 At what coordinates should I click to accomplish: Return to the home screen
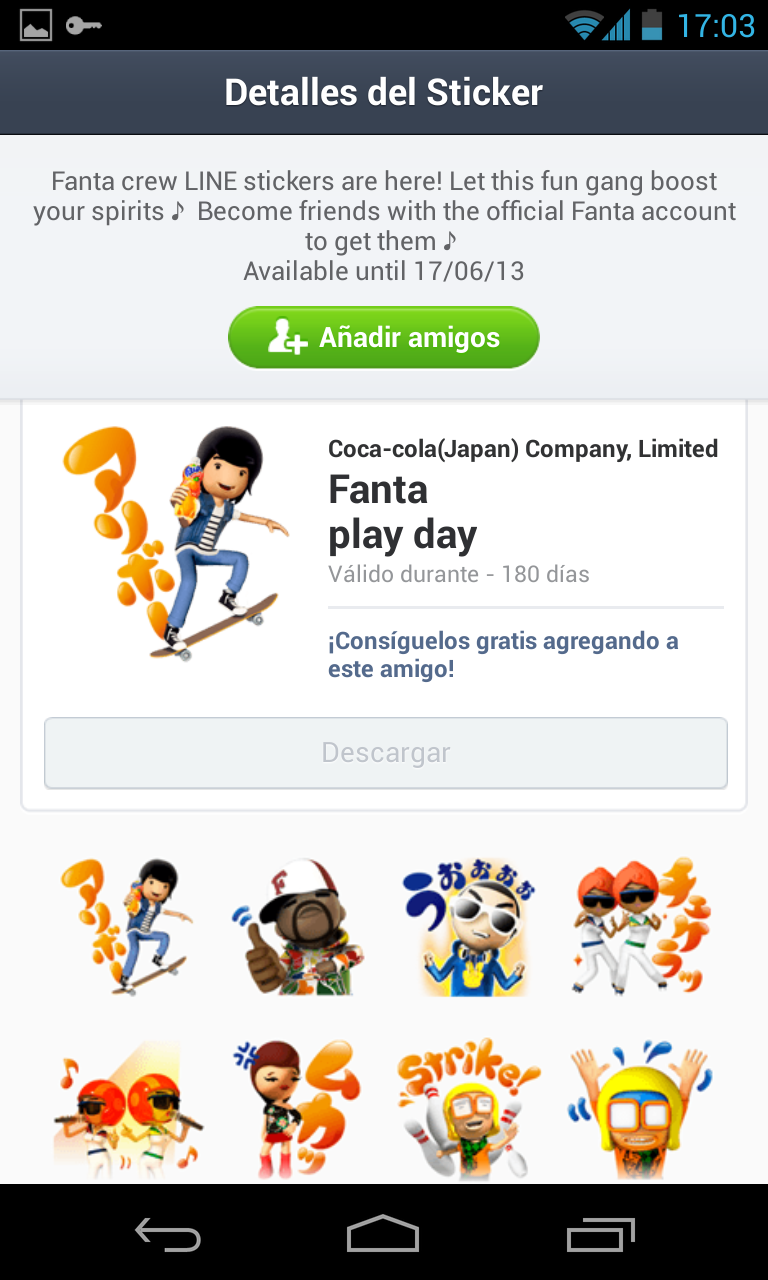[383, 1236]
